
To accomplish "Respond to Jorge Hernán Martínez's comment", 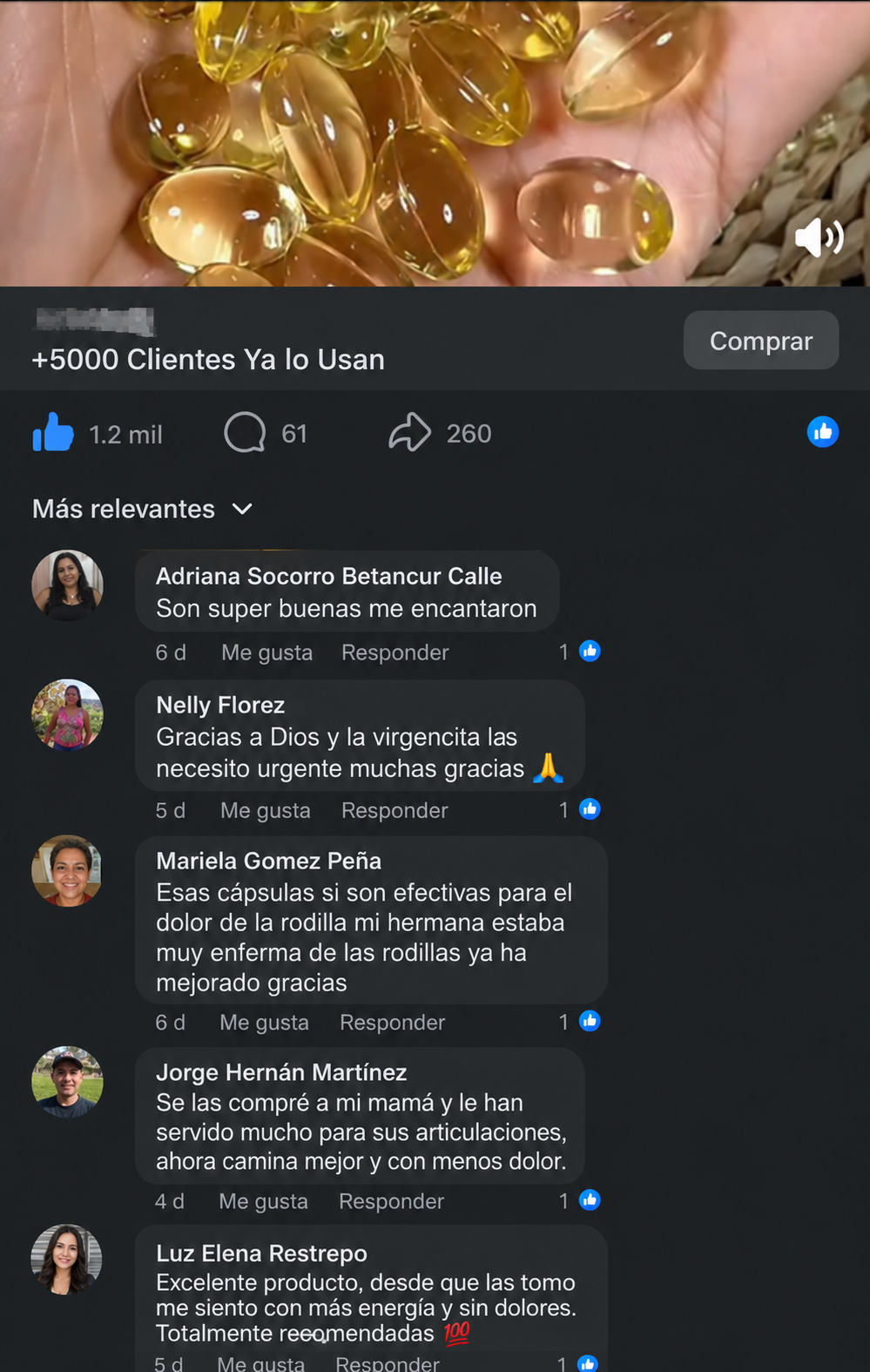I will [391, 1201].
